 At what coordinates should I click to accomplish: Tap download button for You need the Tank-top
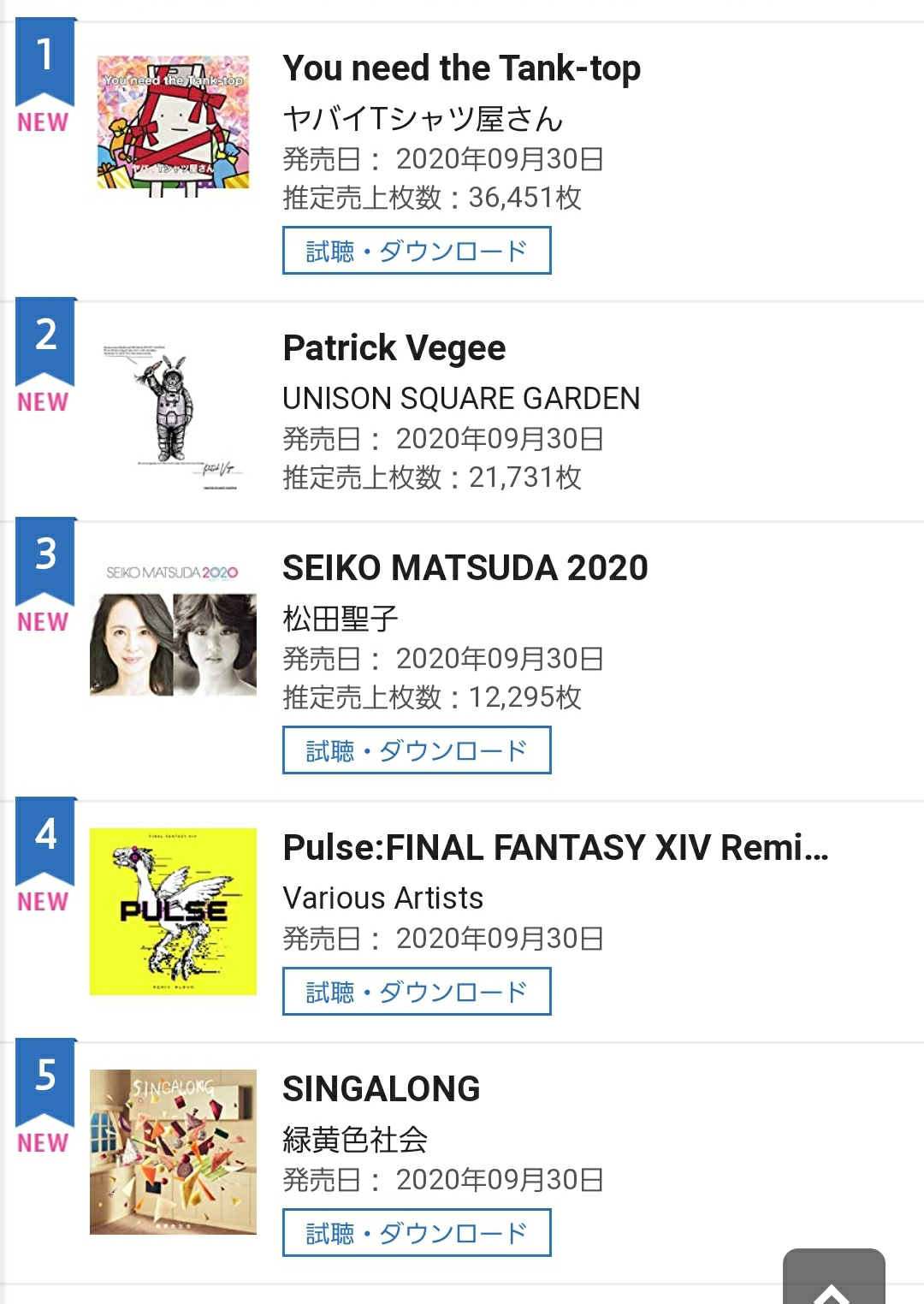tap(417, 251)
